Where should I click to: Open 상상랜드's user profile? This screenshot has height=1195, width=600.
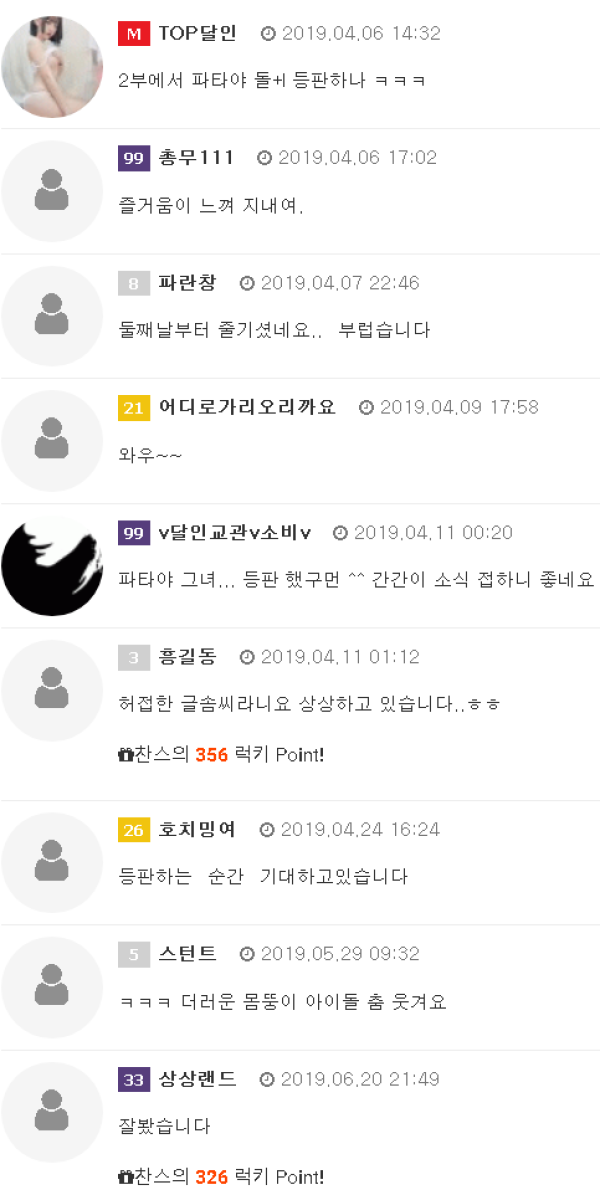[197, 1079]
